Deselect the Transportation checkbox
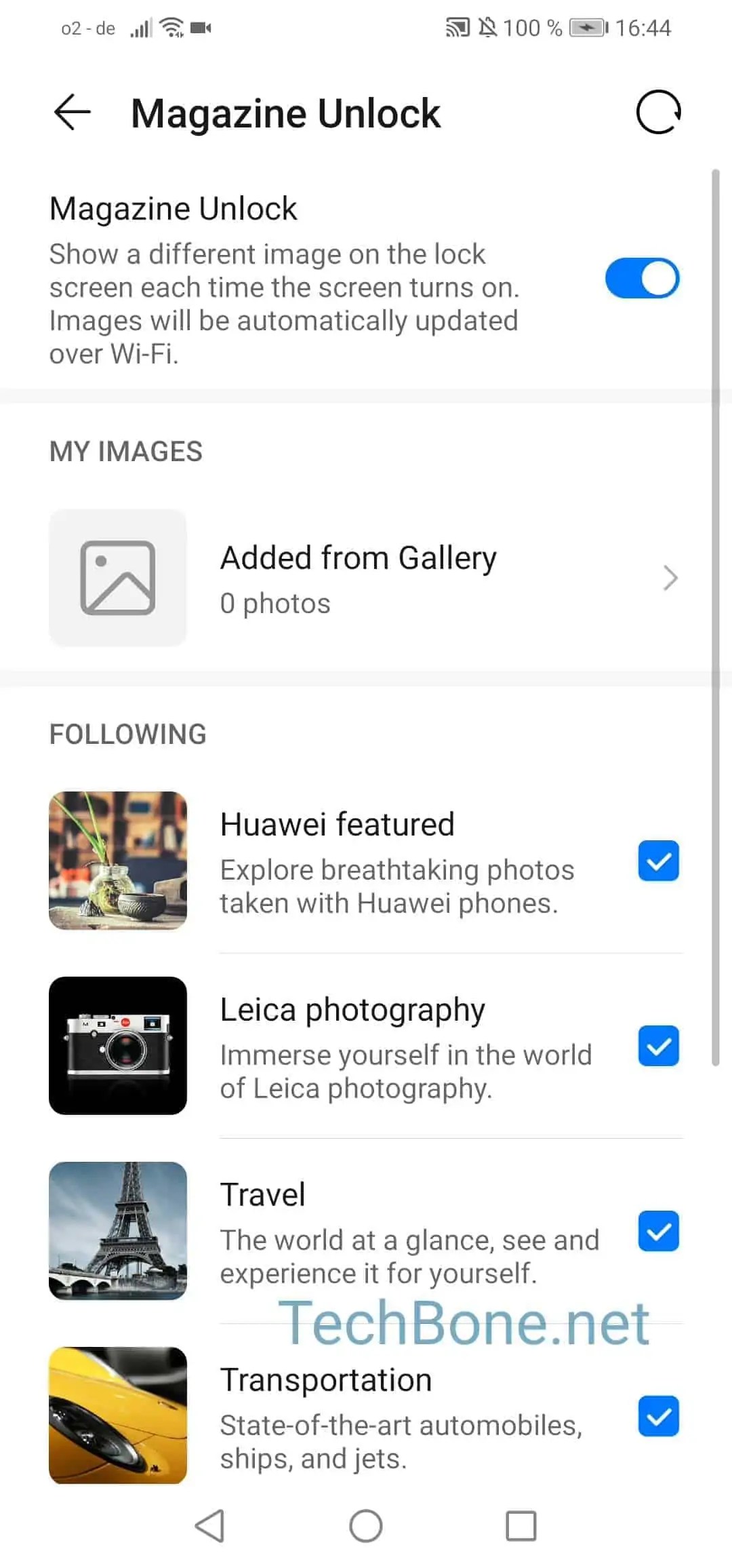This screenshot has height=1568, width=732. pos(658,1416)
